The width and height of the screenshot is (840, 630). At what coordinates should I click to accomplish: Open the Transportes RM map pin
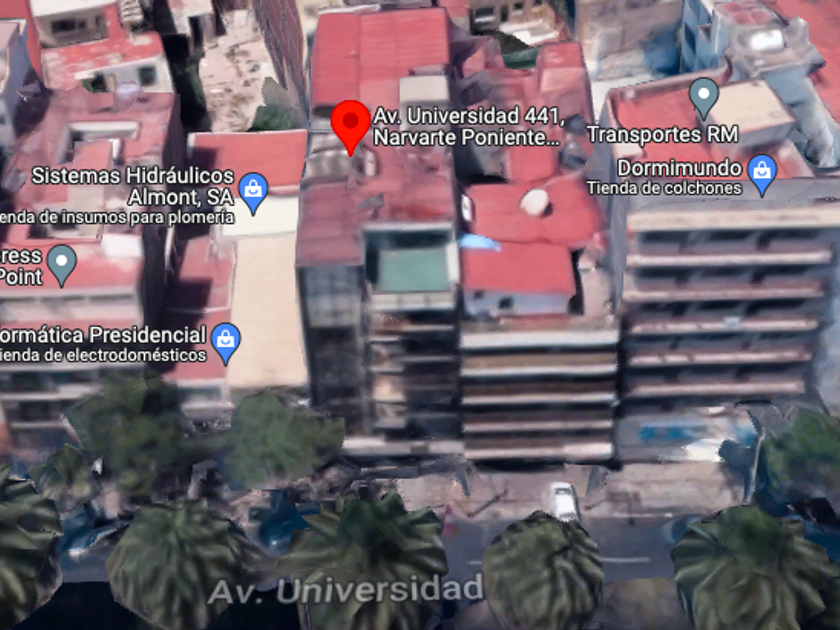tap(704, 97)
